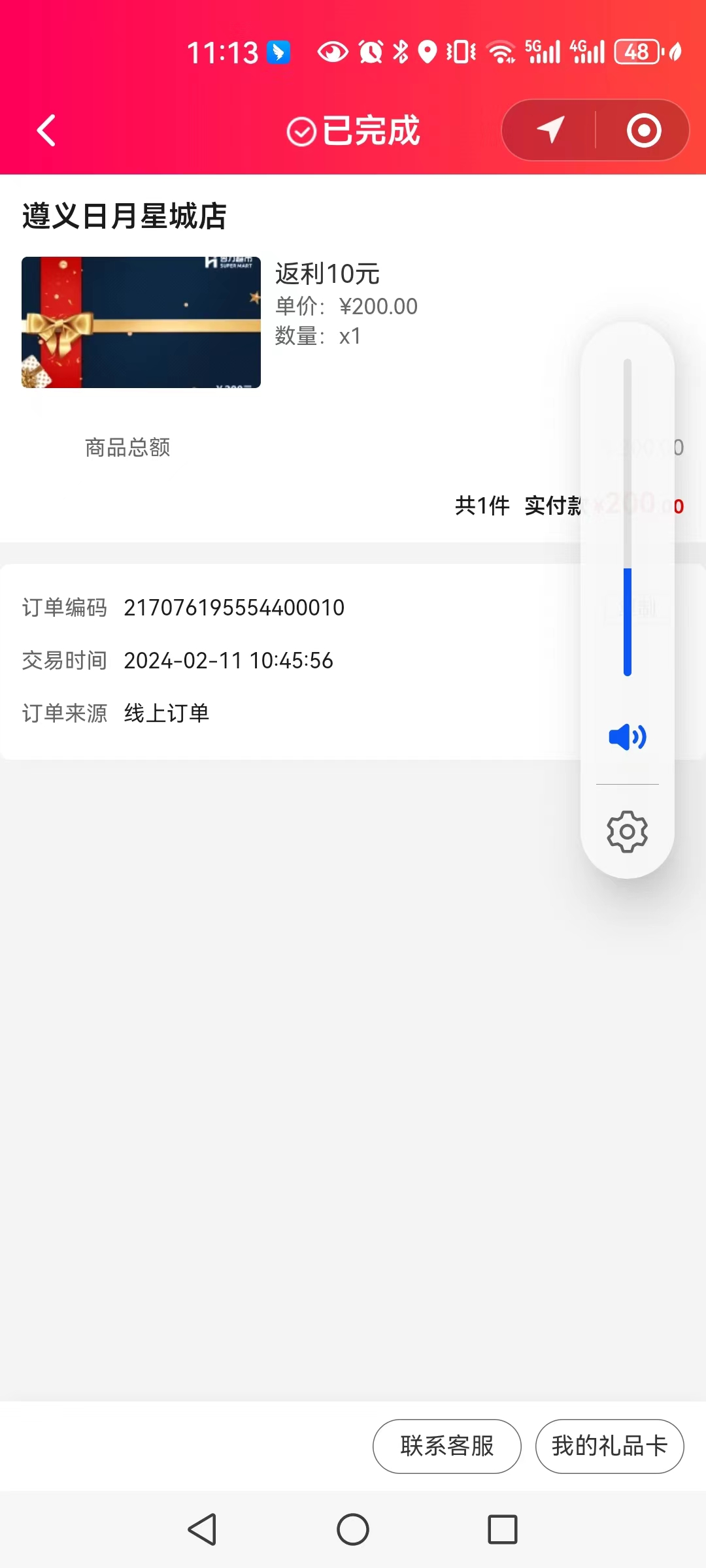Go back using the top-left arrow
This screenshot has height=1568, width=706.
[46, 131]
